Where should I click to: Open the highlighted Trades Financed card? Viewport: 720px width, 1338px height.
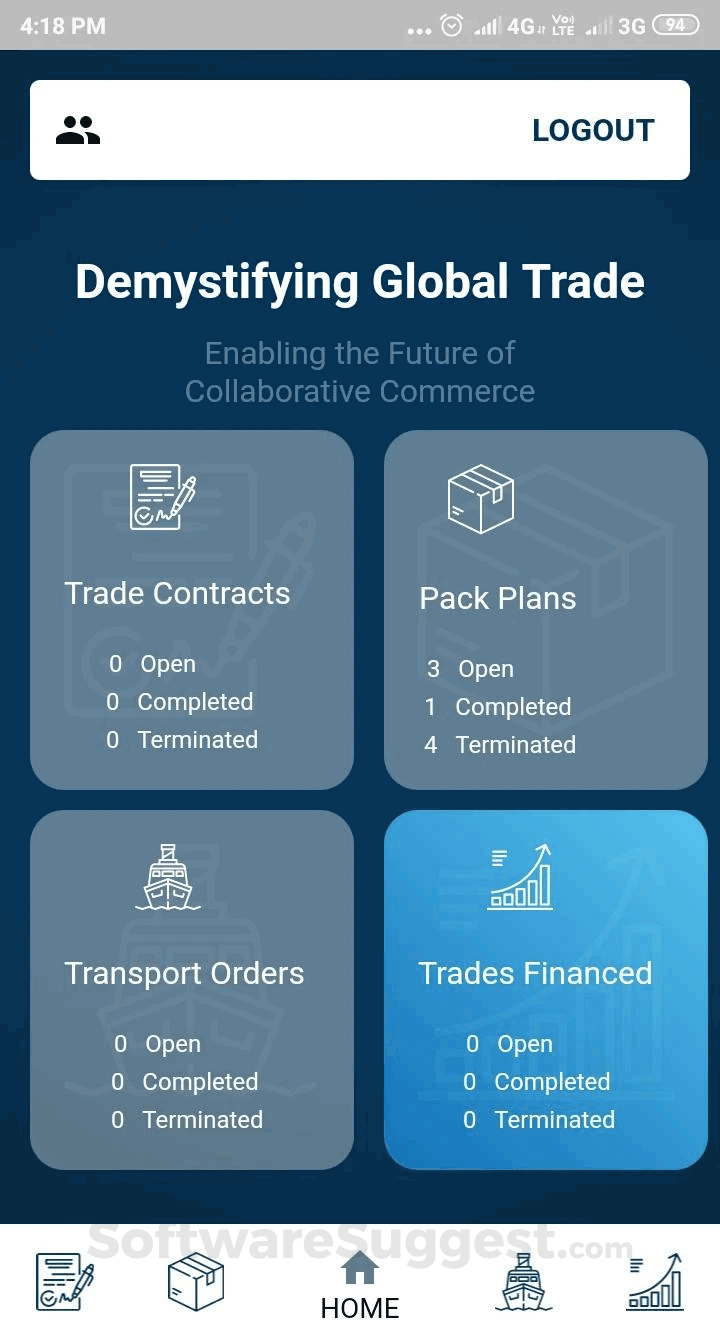click(x=545, y=988)
